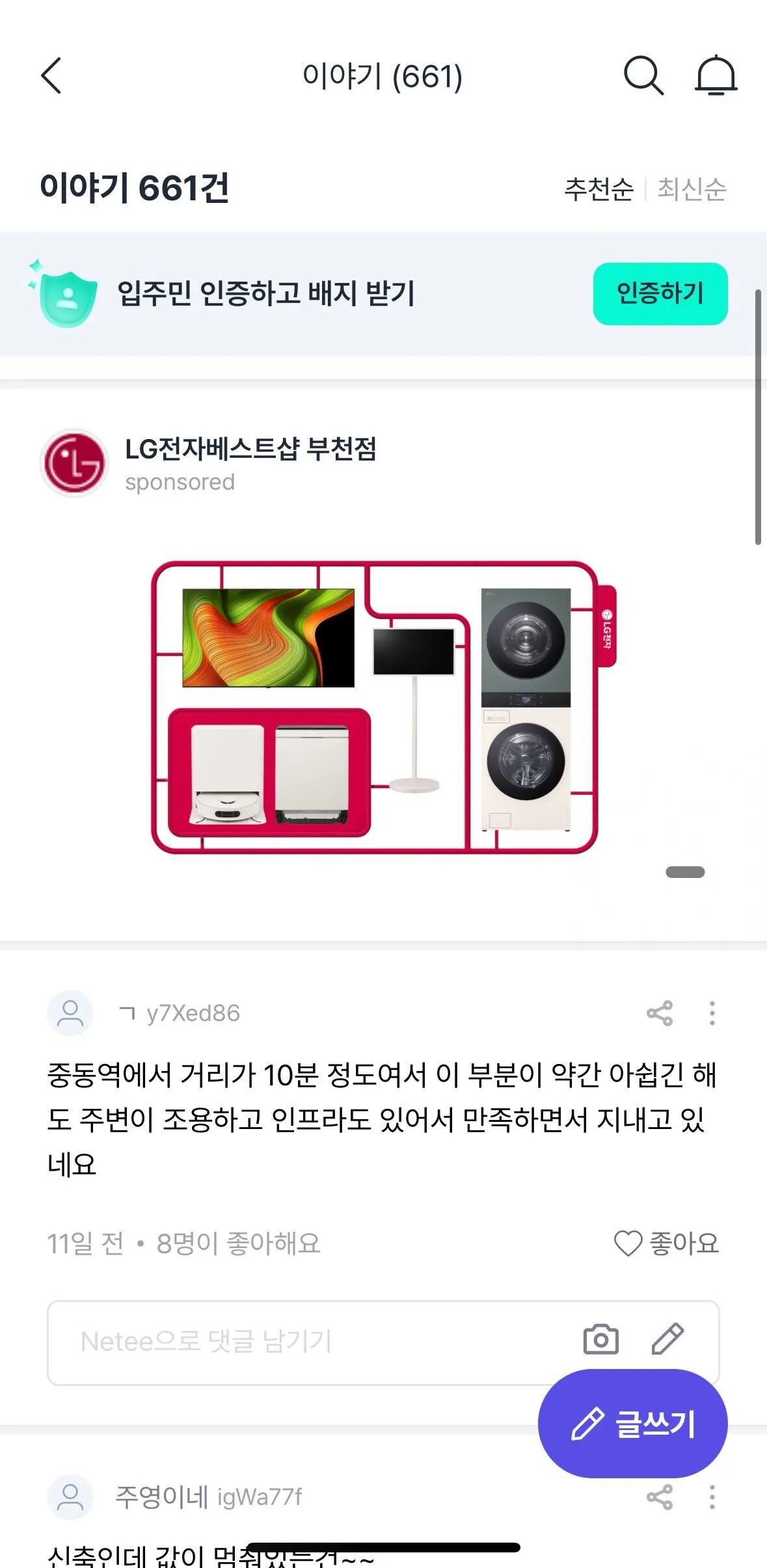This screenshot has width=767, height=1568.
Task: Tap the comment field 'Netee으로 댓글 남기기'
Action: [293, 1342]
